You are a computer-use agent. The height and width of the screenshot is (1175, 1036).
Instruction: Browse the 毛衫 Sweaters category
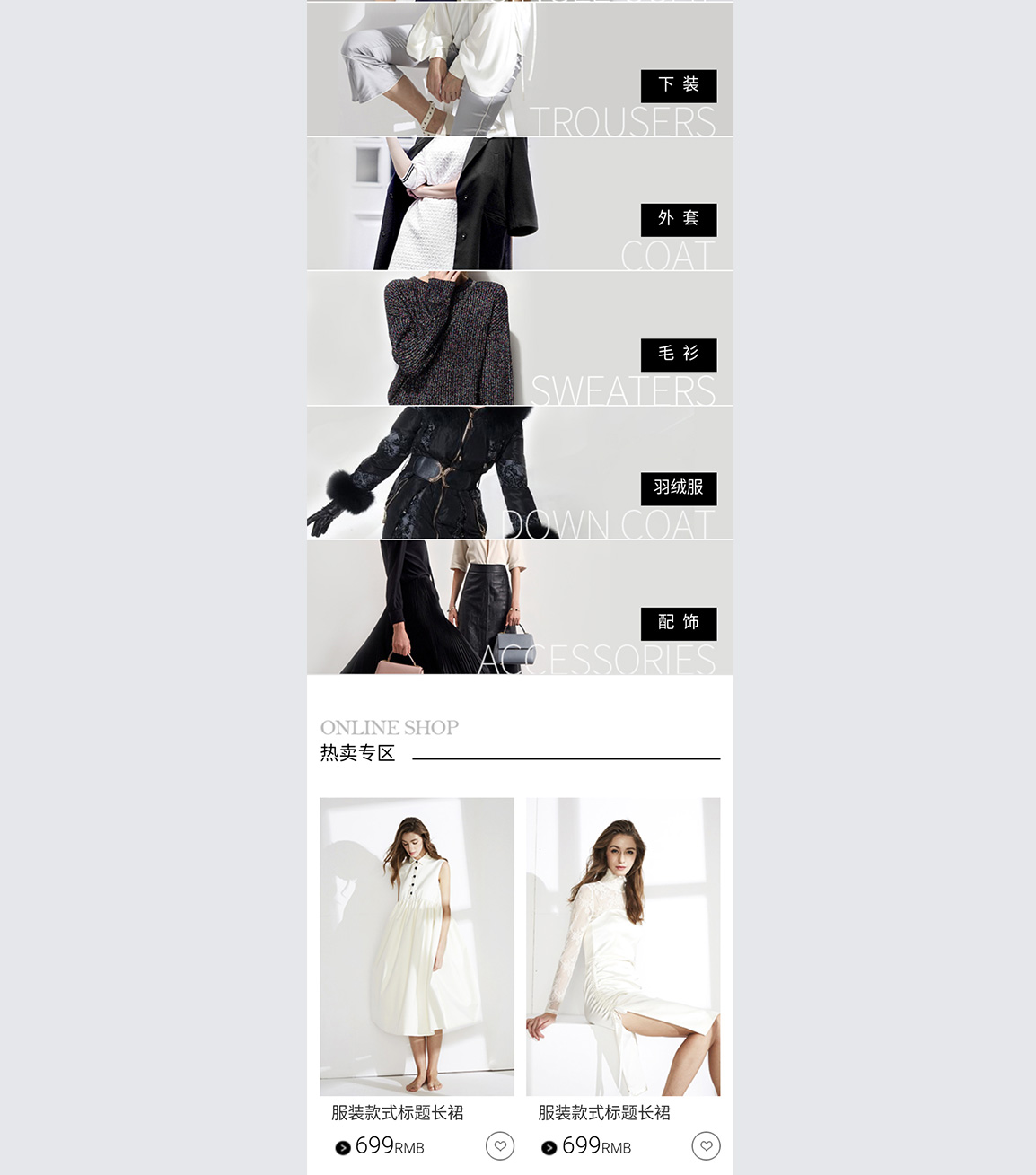click(x=519, y=338)
